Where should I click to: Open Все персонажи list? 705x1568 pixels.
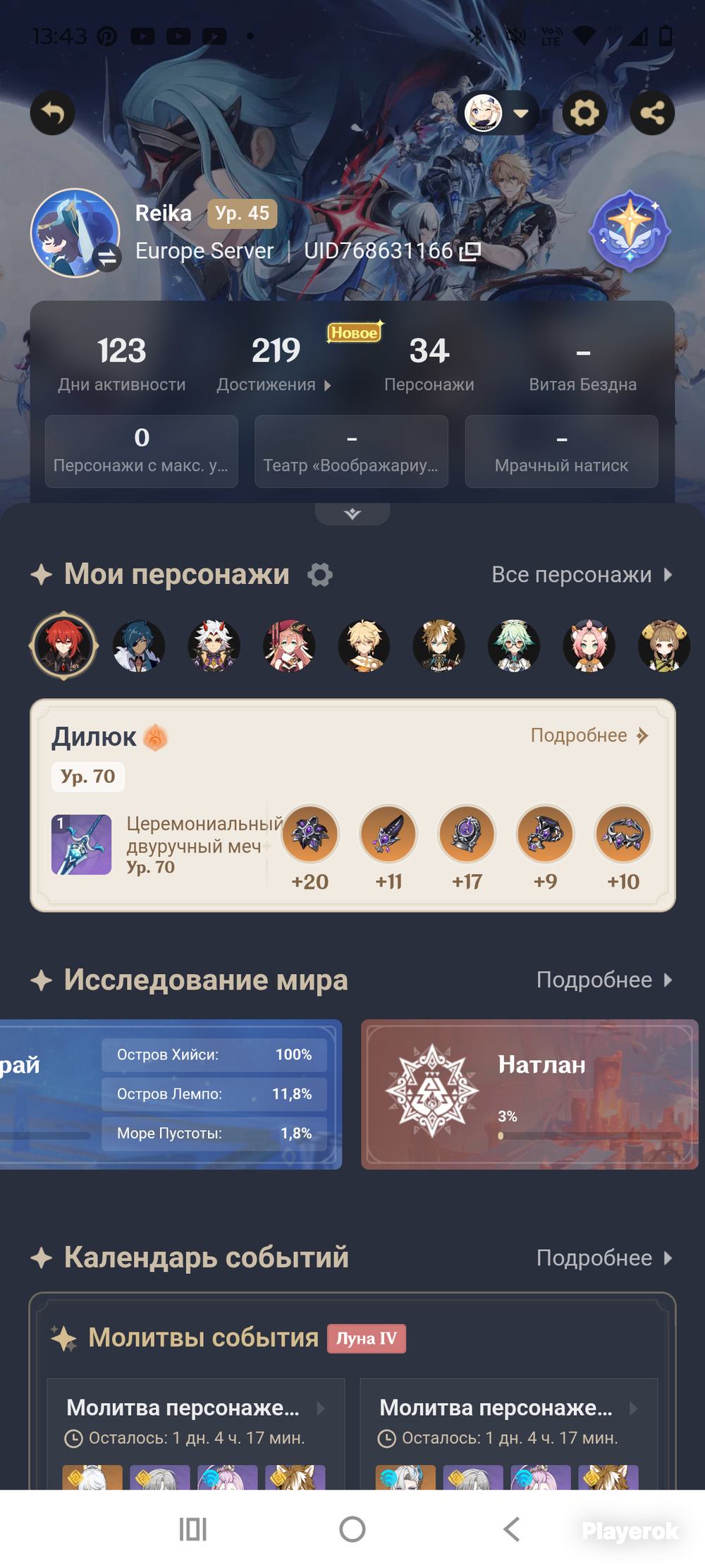pos(582,575)
